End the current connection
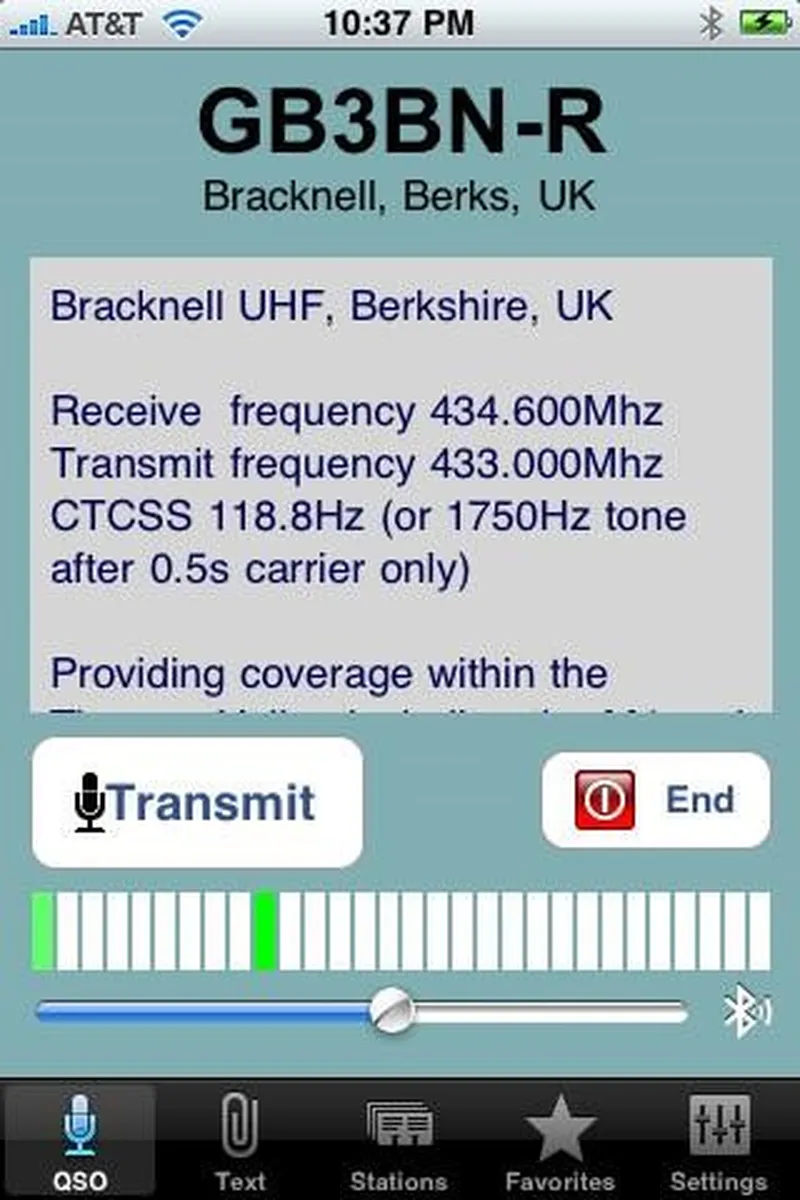 656,800
